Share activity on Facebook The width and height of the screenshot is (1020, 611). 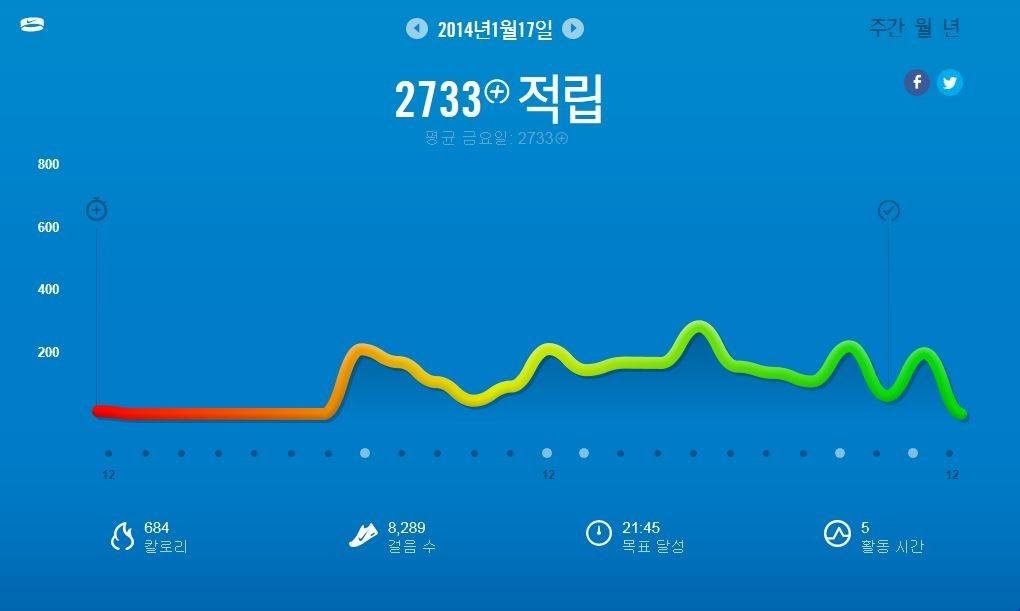[x=917, y=83]
